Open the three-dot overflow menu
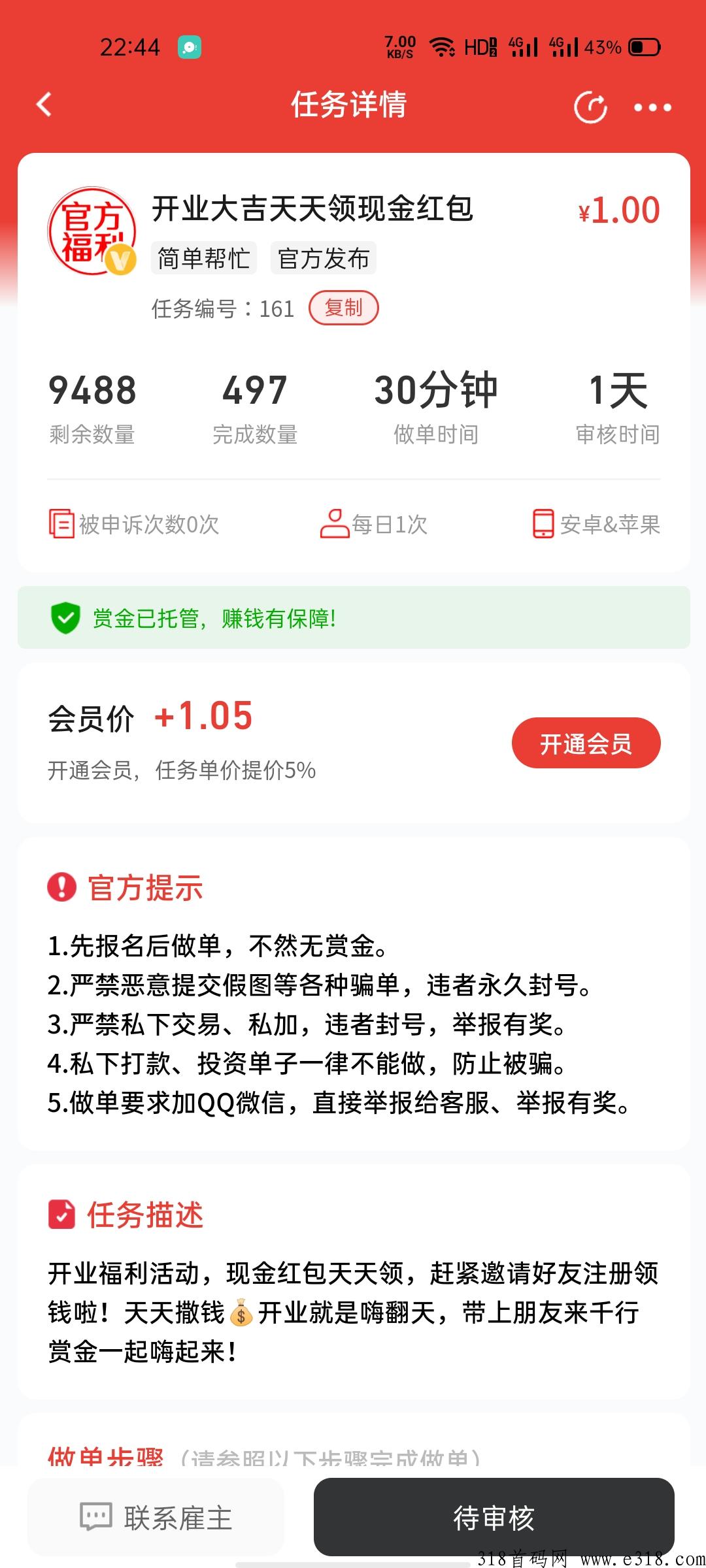Viewport: 706px width, 1568px height. 652,107
